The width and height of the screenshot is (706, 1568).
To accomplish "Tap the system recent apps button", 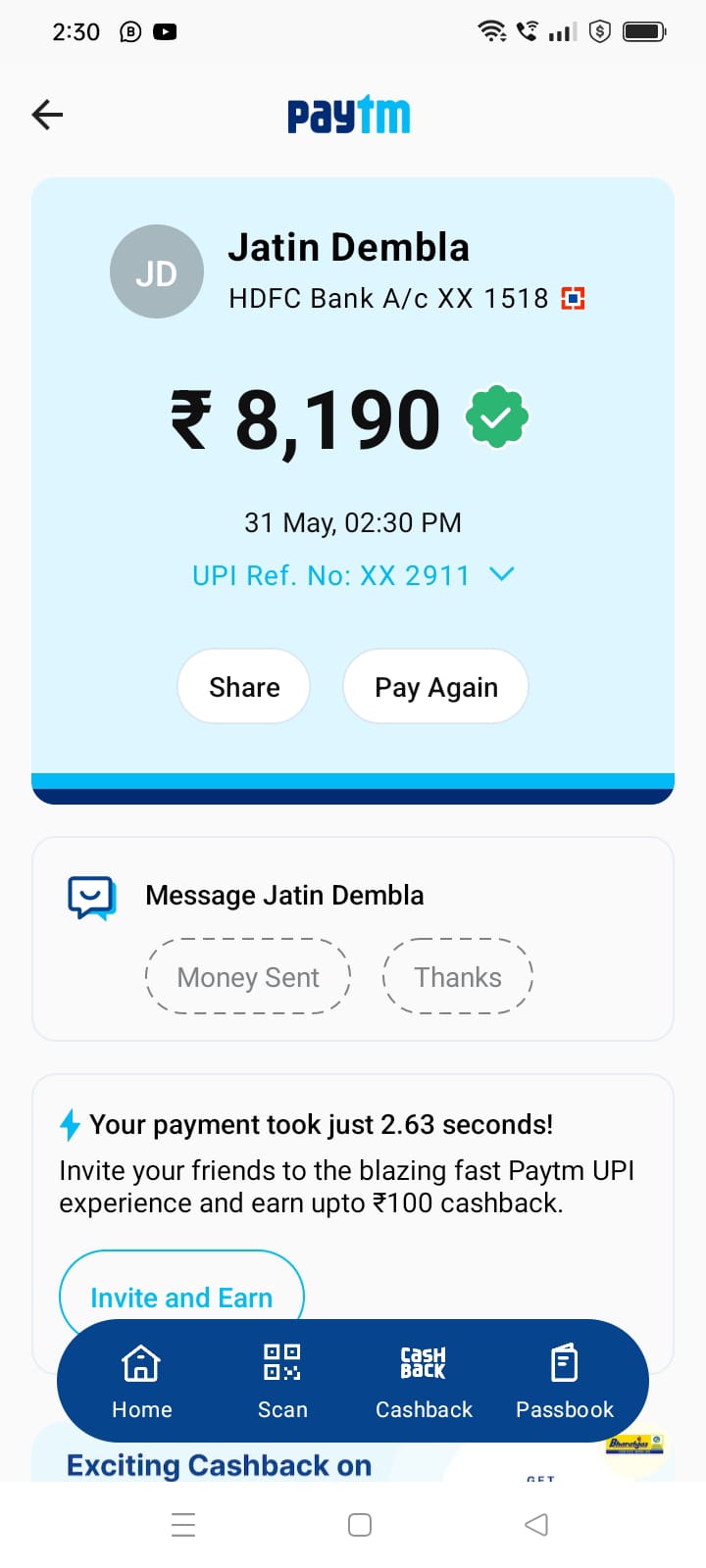I will click(x=183, y=1525).
